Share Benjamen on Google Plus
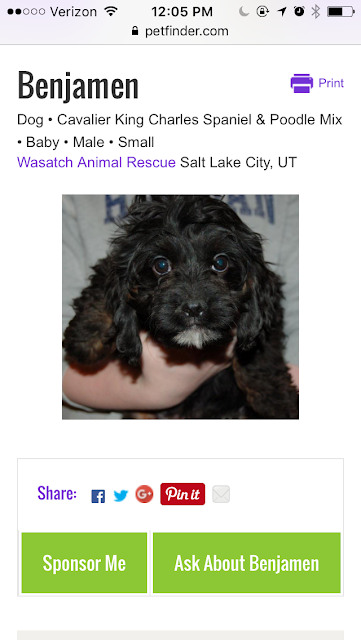Viewport: 361px width, 640px height. click(144, 494)
